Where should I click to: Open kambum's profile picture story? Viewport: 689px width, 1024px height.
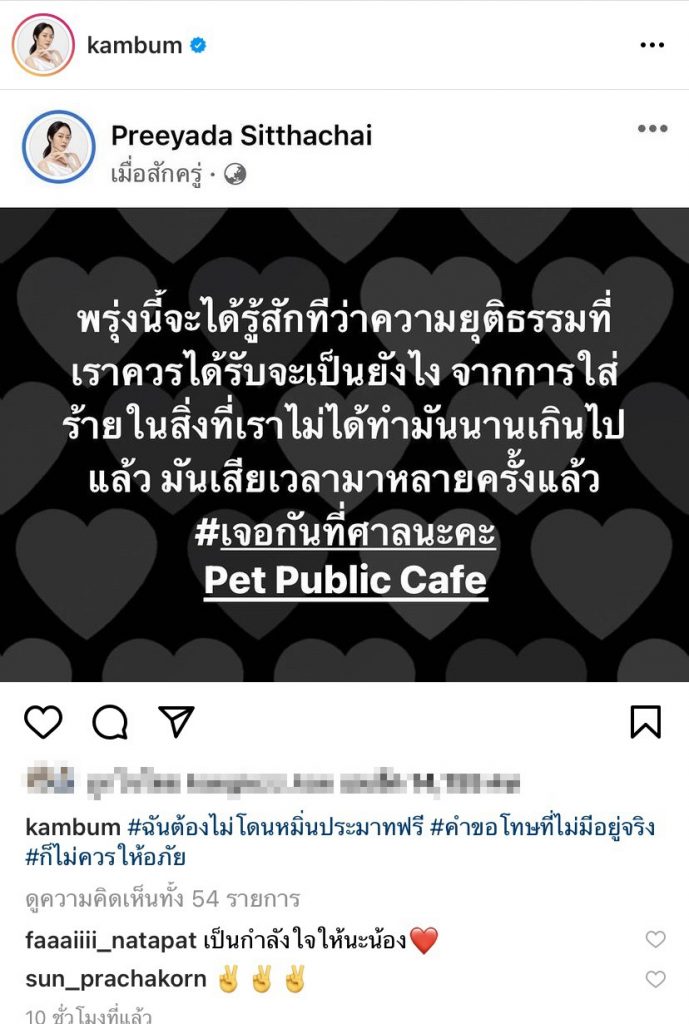(43, 45)
